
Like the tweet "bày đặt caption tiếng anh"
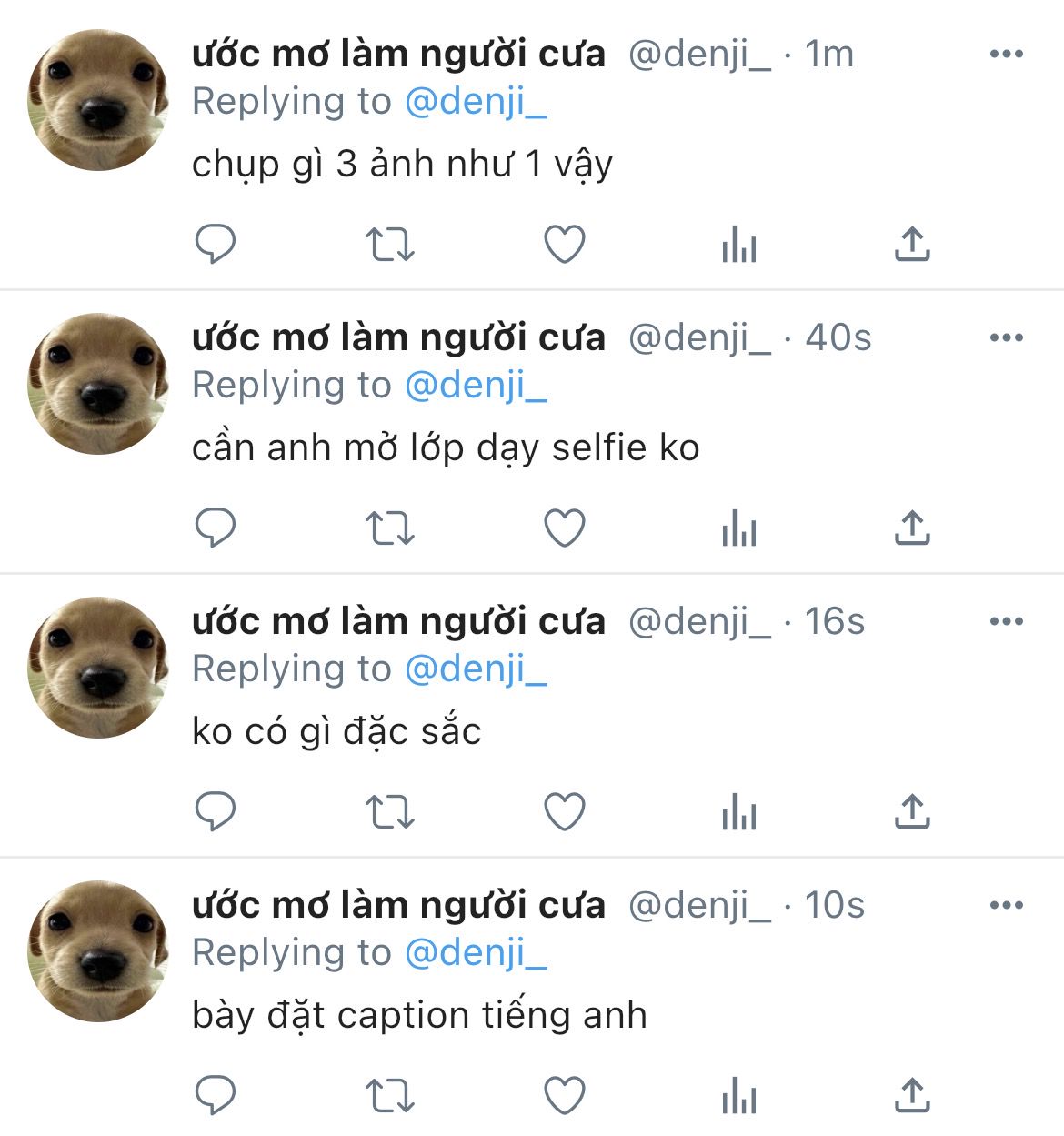coord(564,1095)
